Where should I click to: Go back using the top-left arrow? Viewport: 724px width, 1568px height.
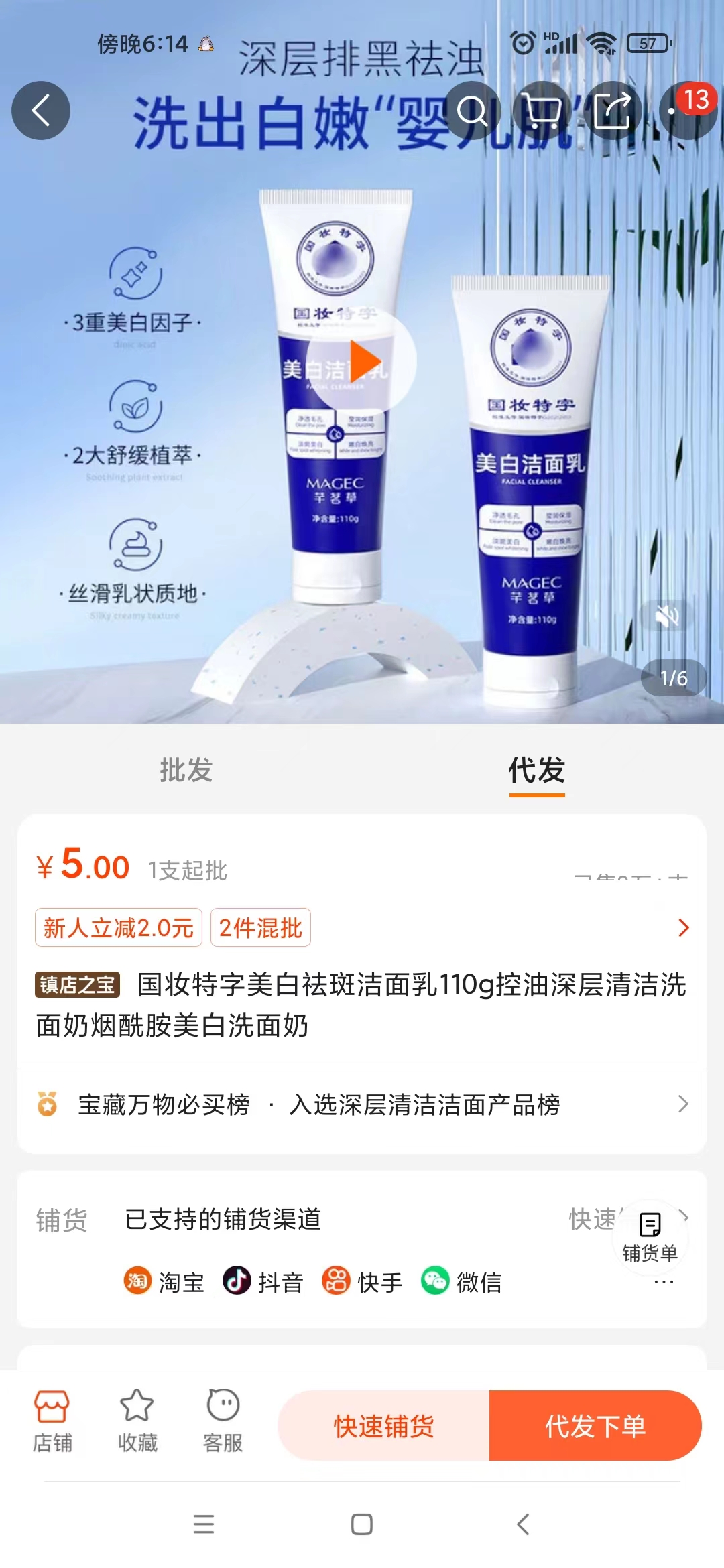click(x=41, y=111)
